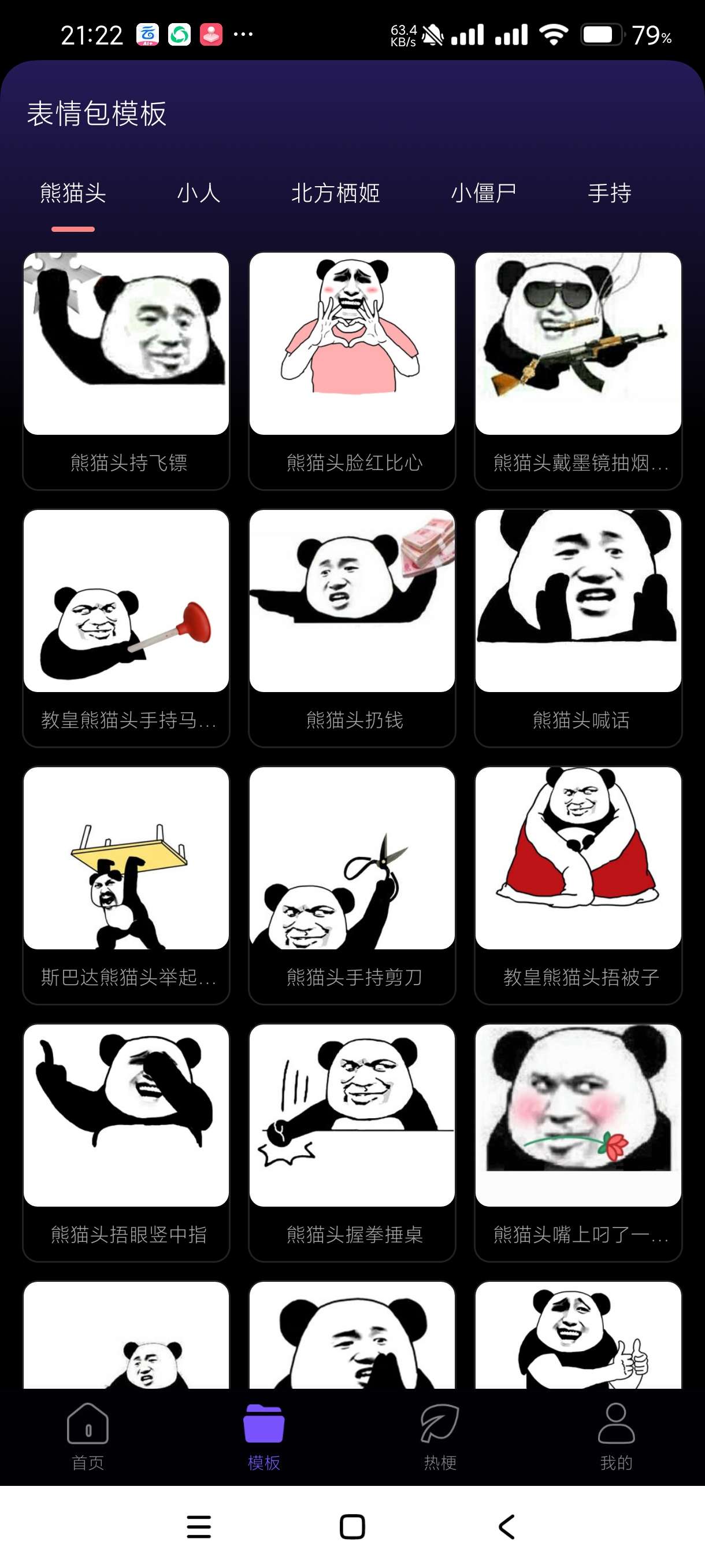Open the 小僵尸 category tab
The image size is (705, 1568).
point(484,194)
